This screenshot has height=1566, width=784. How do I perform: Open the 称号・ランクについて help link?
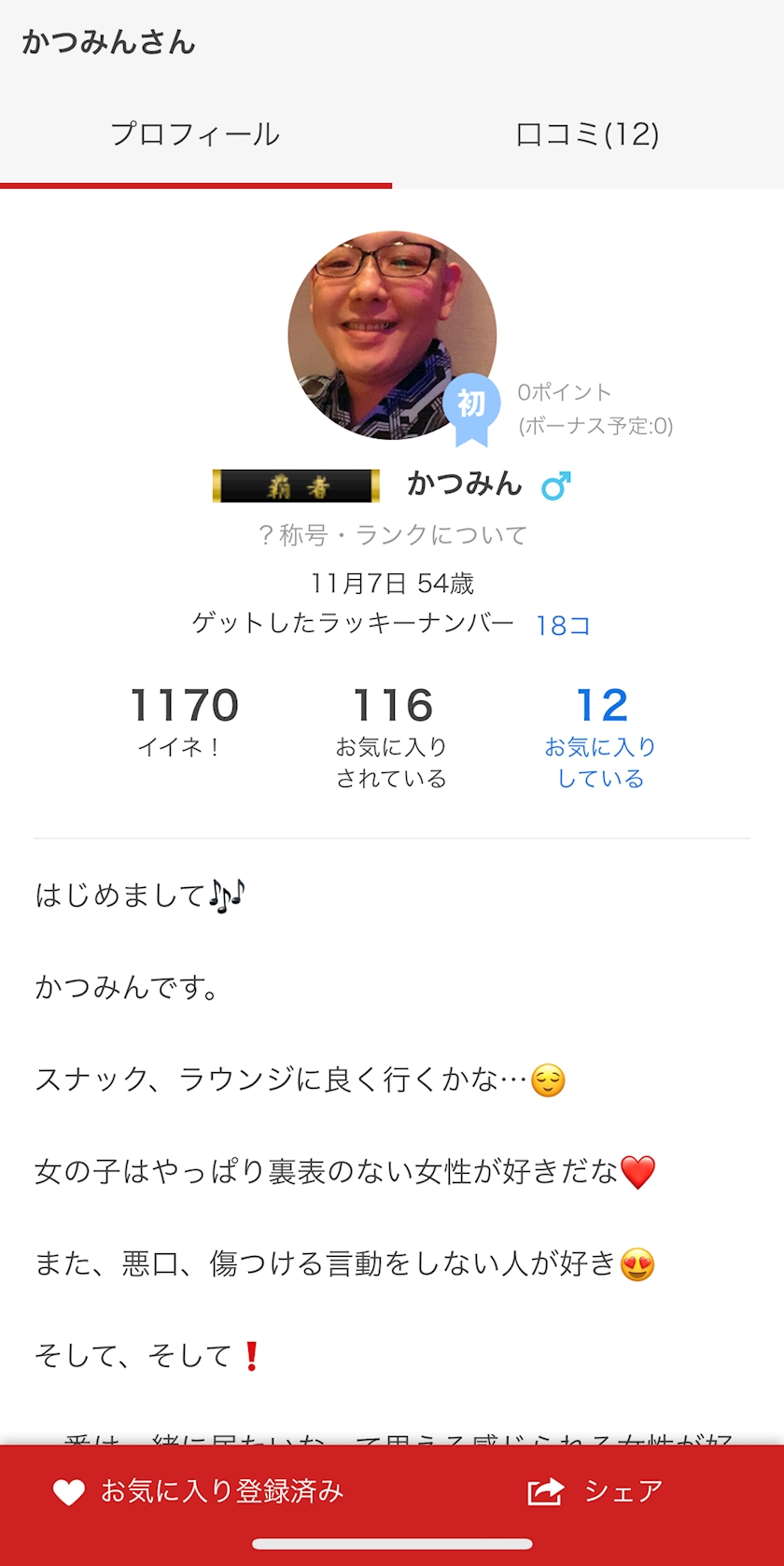click(x=392, y=535)
